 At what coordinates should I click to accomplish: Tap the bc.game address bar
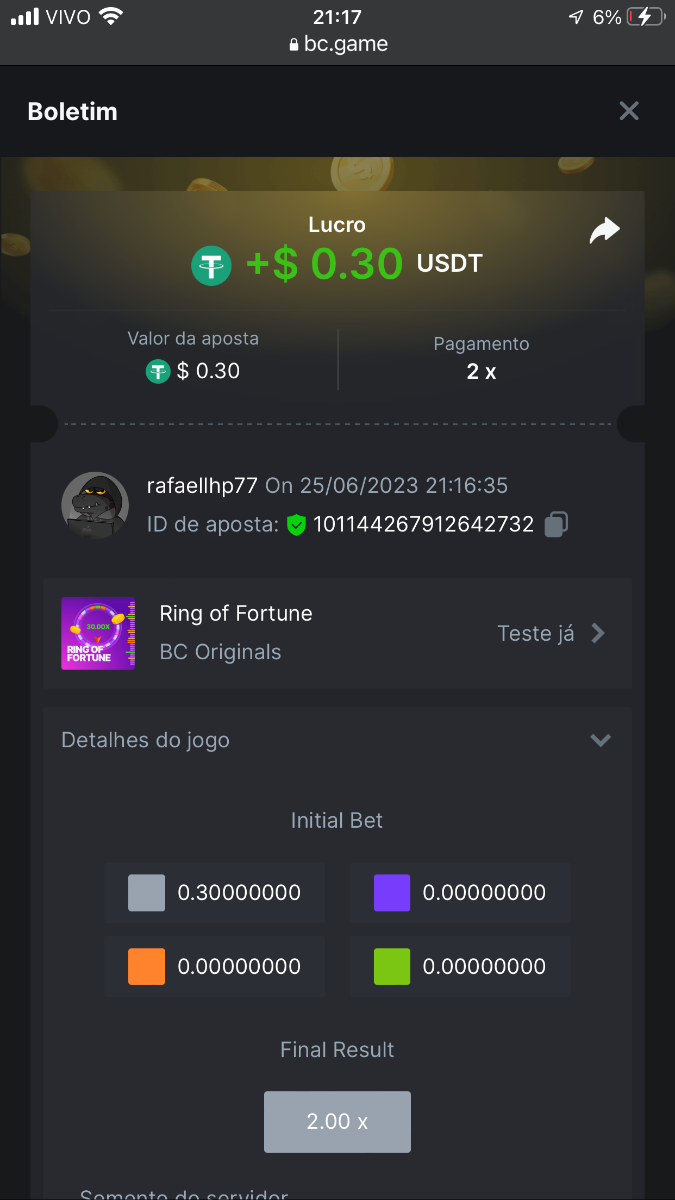338,44
